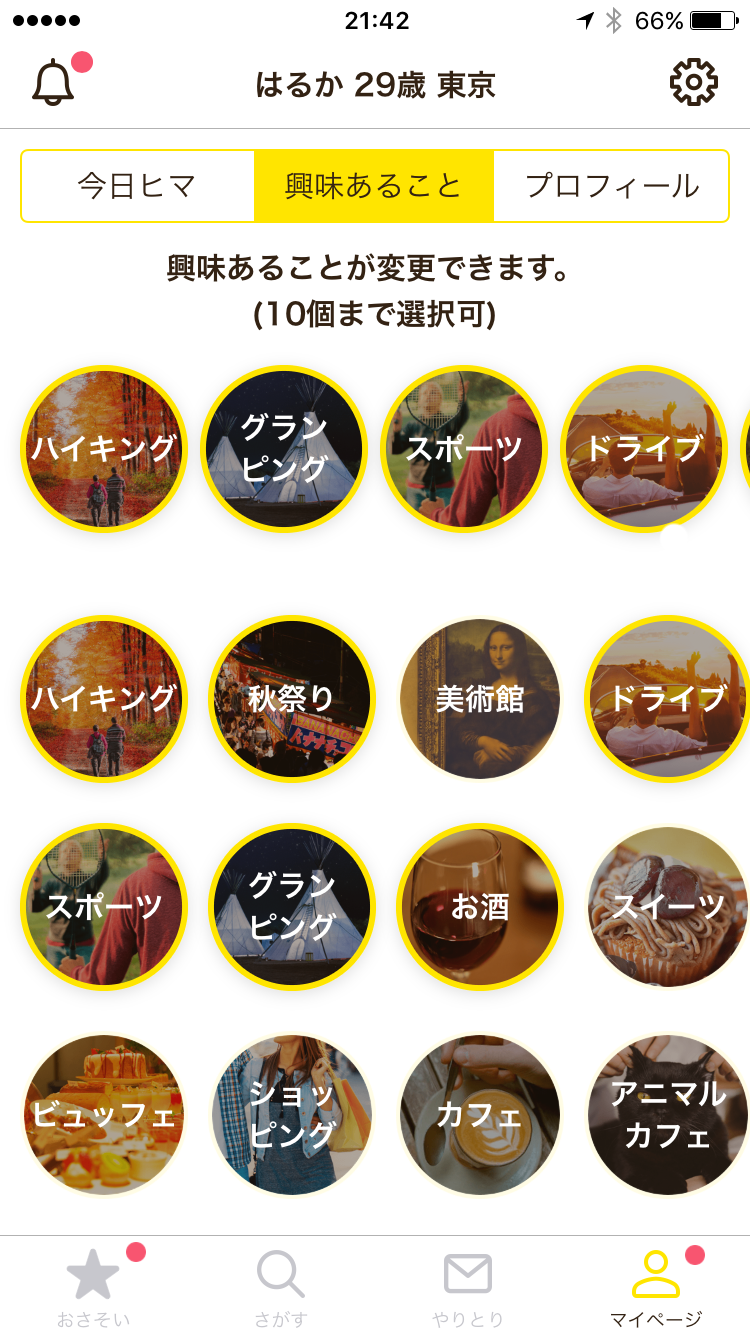
Task: Tap the マイページ tab
Action: 656,1285
